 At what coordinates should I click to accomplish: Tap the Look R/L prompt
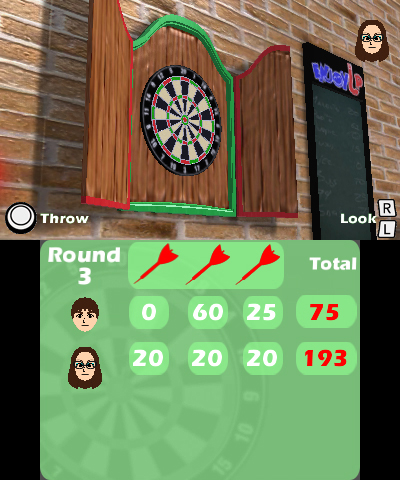coord(368,218)
